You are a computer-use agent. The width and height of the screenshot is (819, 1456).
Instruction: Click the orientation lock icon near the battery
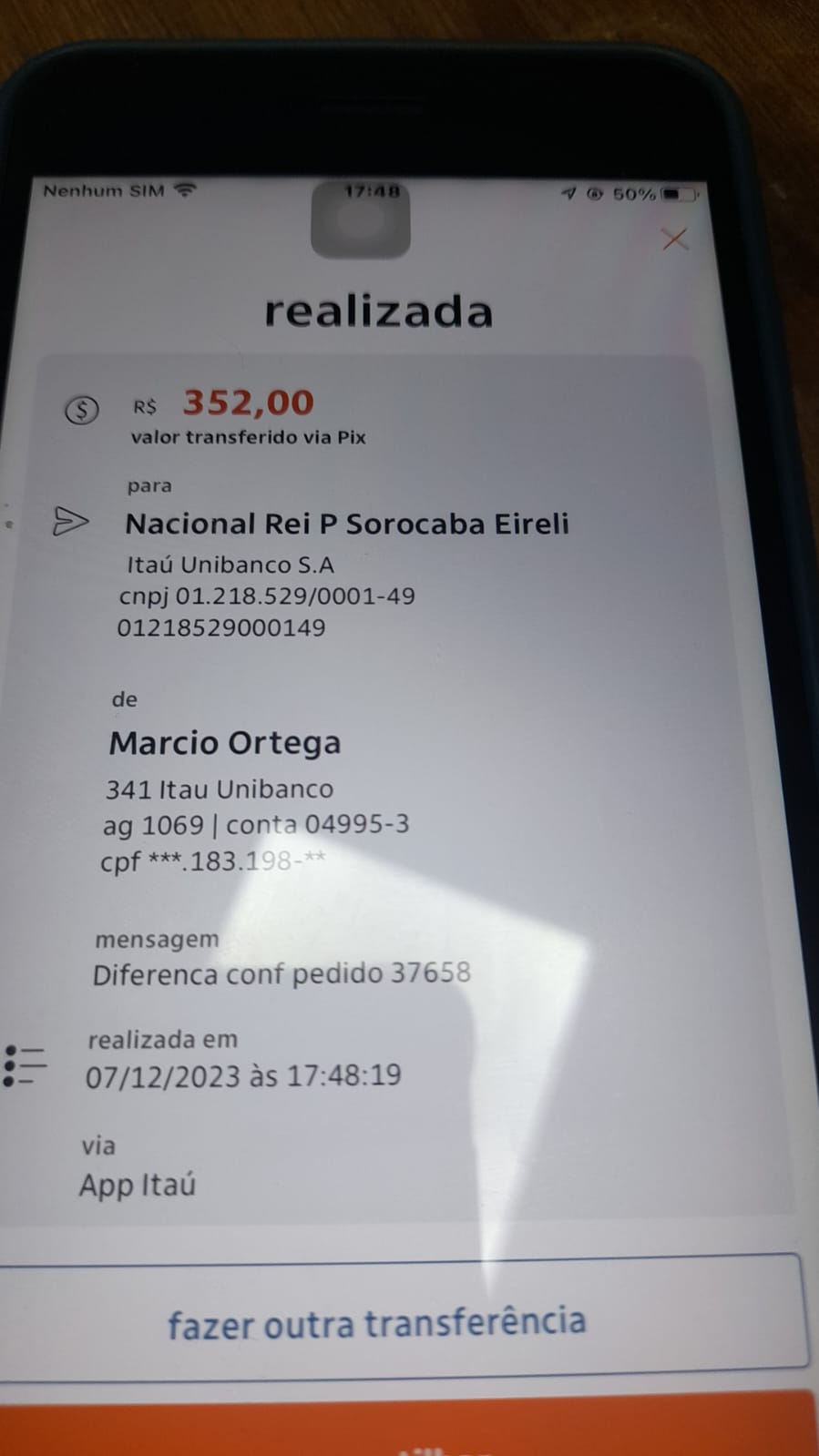point(597,192)
